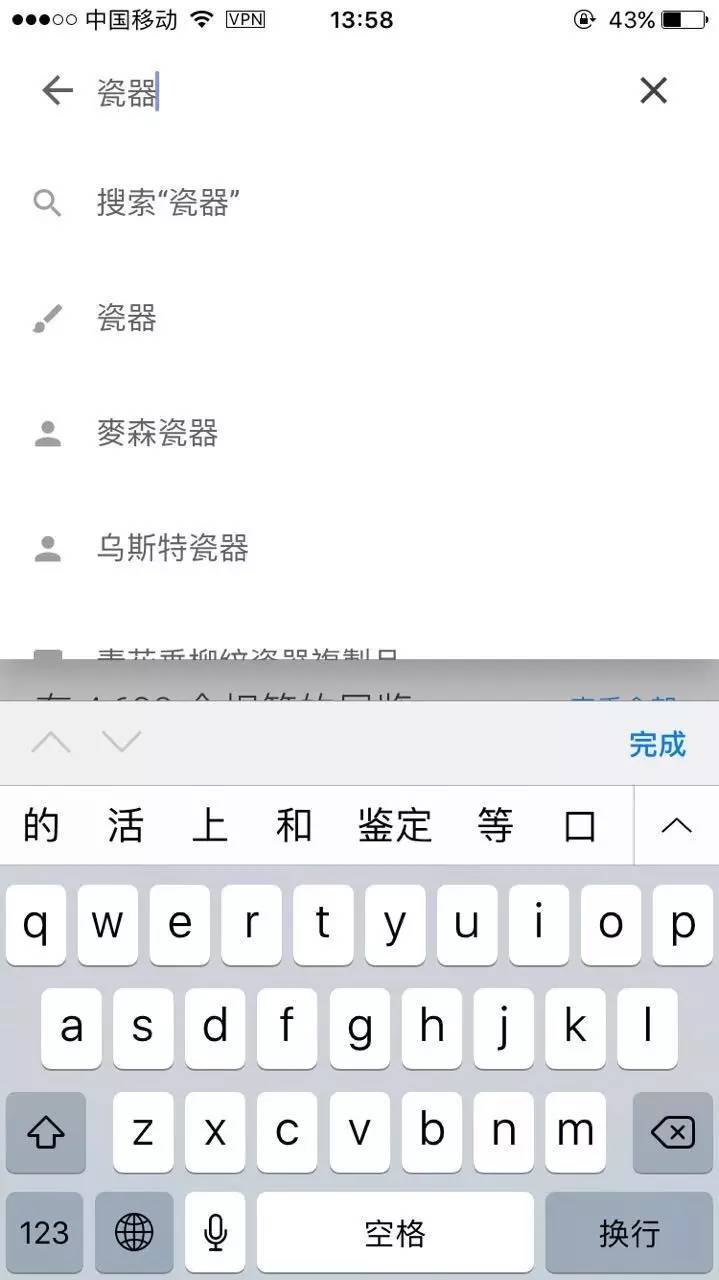The height and width of the screenshot is (1280, 719).
Task: Expand the keyboard candidate list
Action: [677, 826]
